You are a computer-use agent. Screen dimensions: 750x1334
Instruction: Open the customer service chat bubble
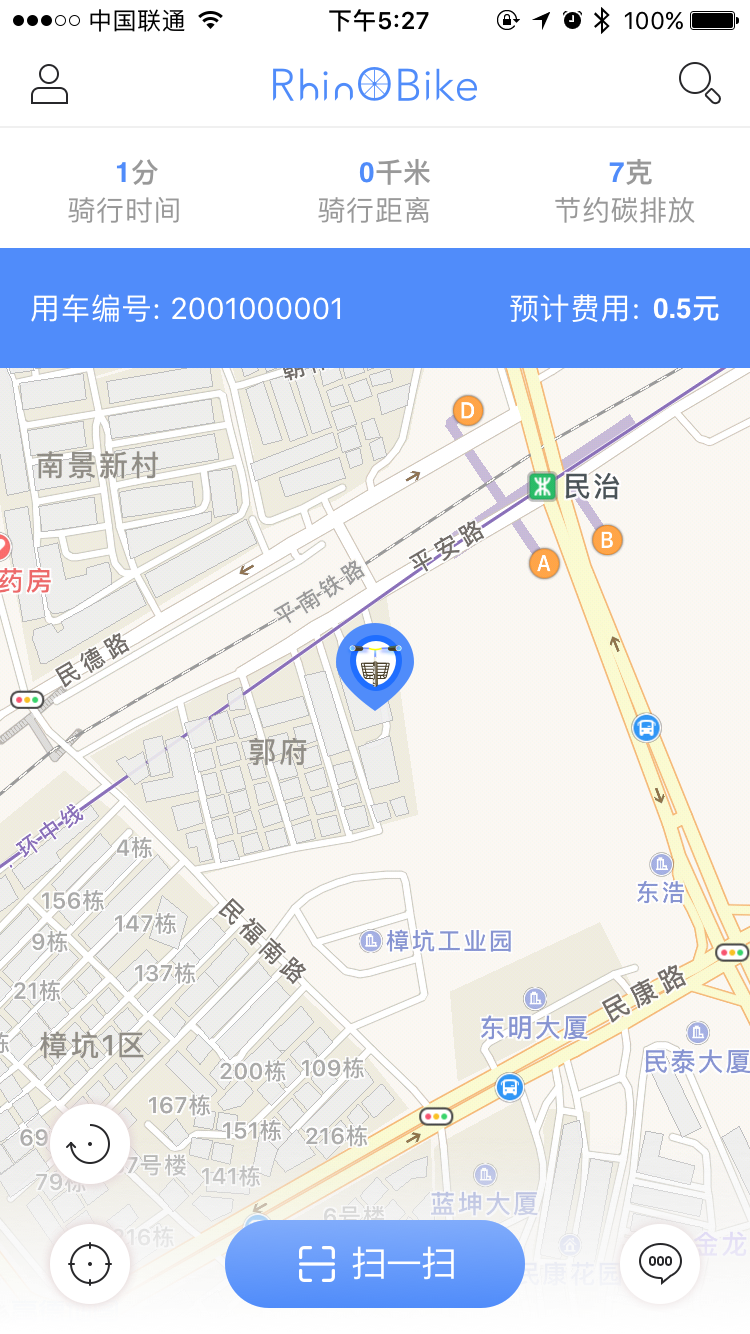click(660, 1263)
